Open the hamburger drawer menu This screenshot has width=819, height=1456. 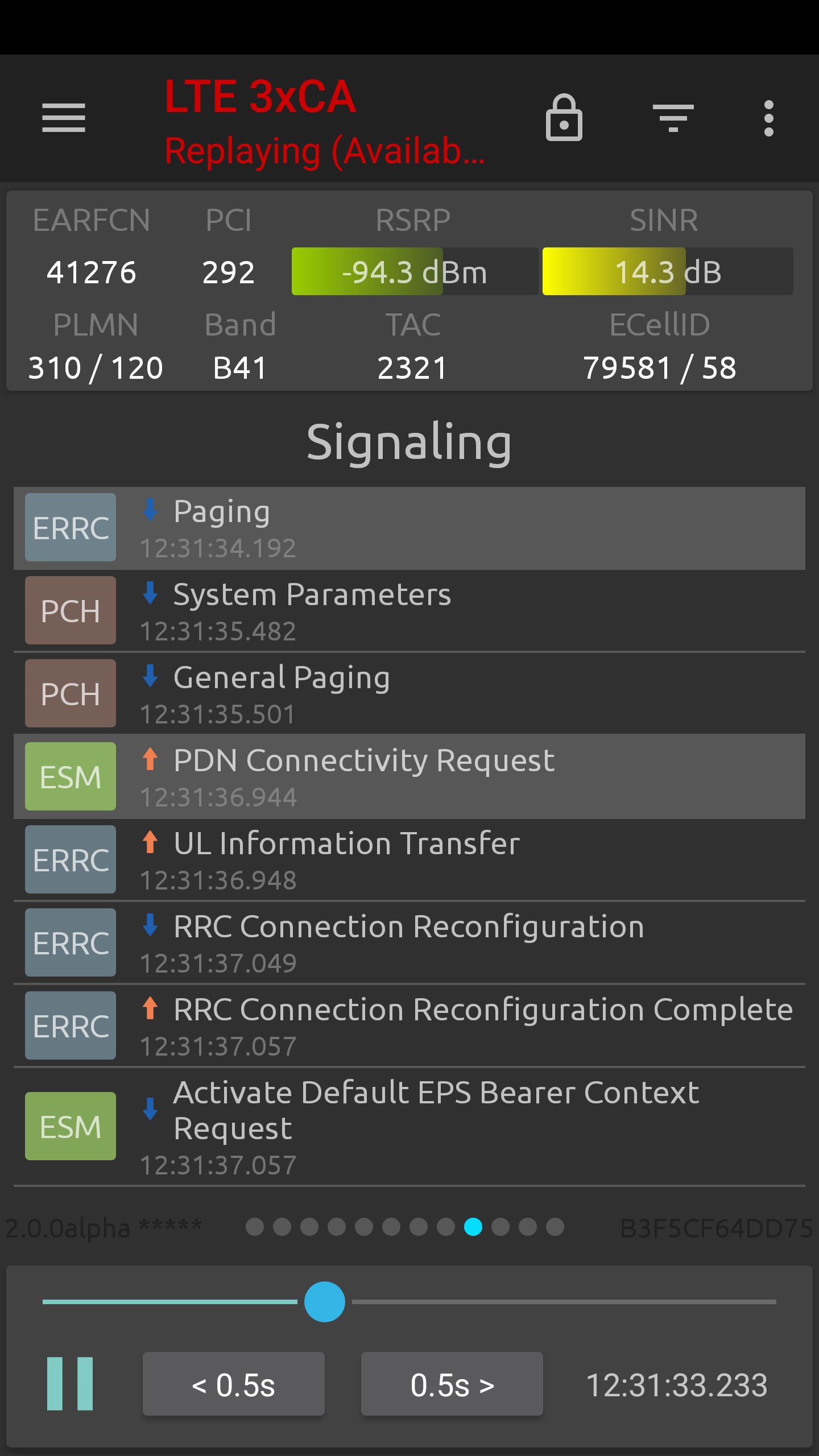[x=63, y=118]
